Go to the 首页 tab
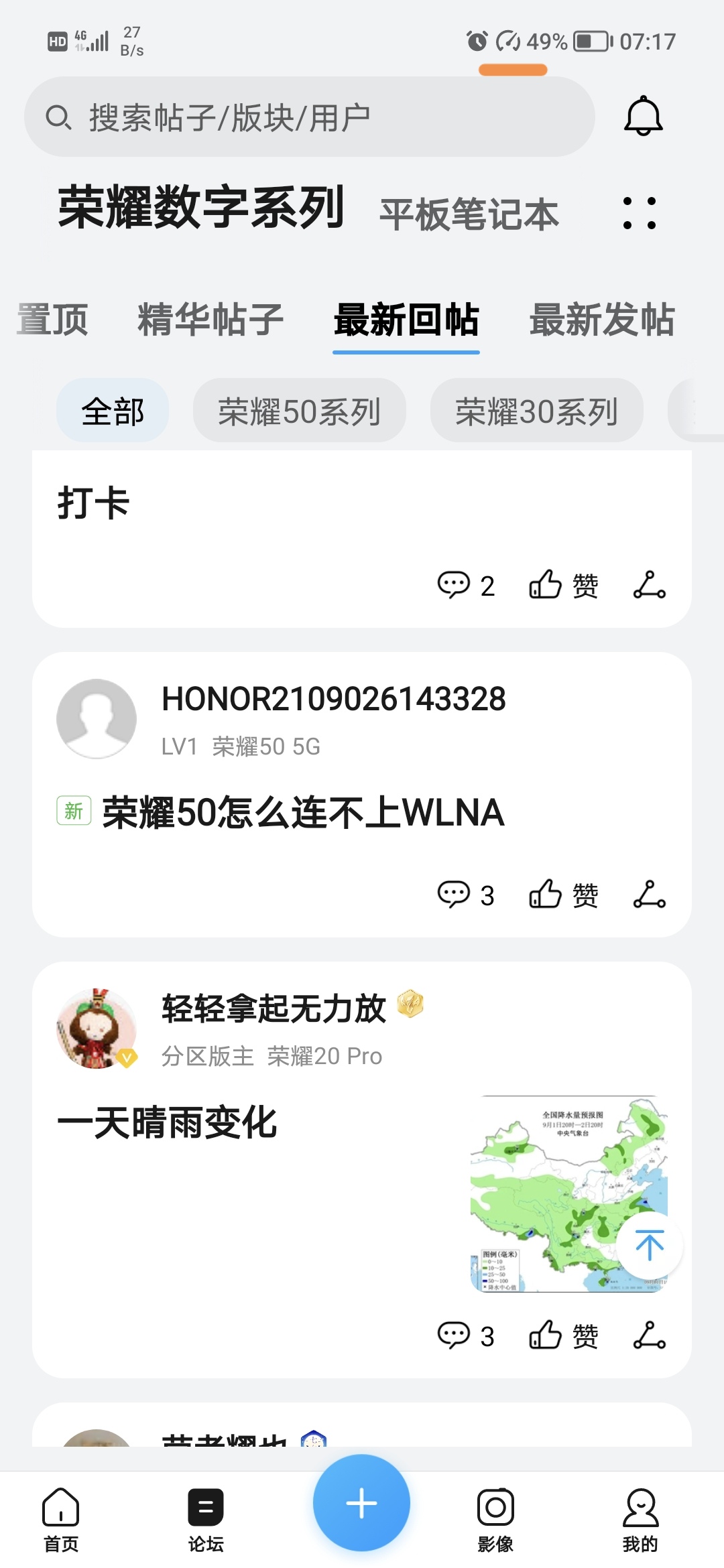This screenshot has height=1568, width=724. (x=61, y=1520)
